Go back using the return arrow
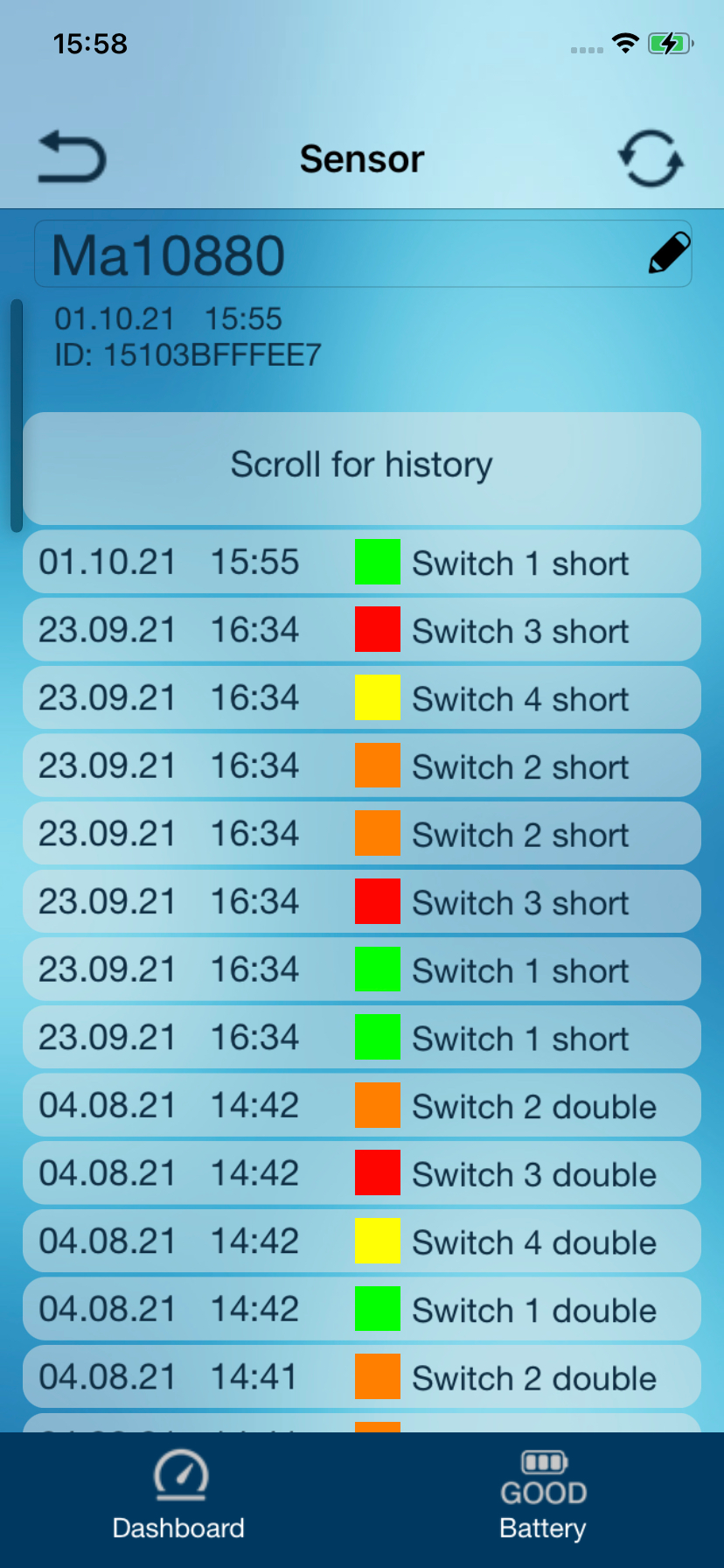This screenshot has height=1568, width=724. [72, 157]
